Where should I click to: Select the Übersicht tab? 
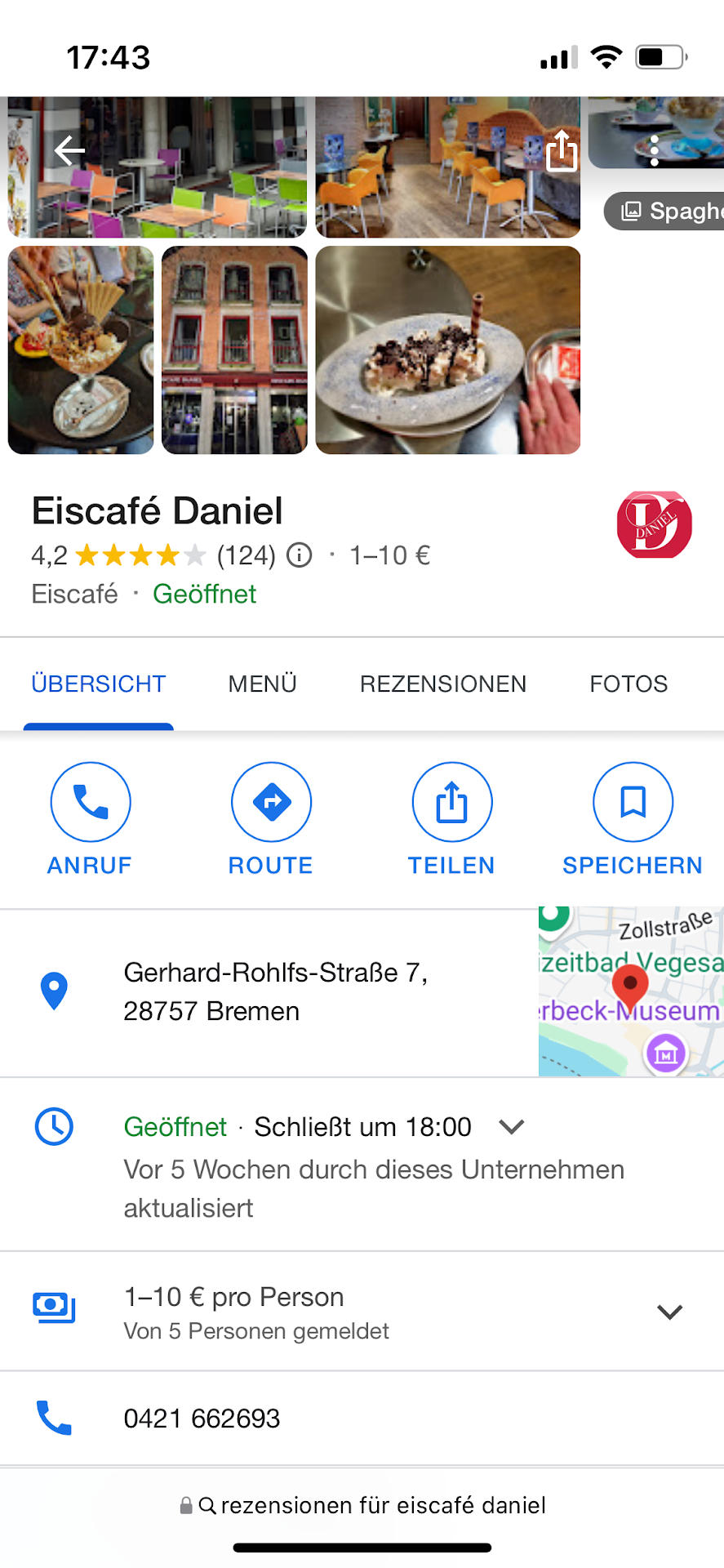[99, 684]
